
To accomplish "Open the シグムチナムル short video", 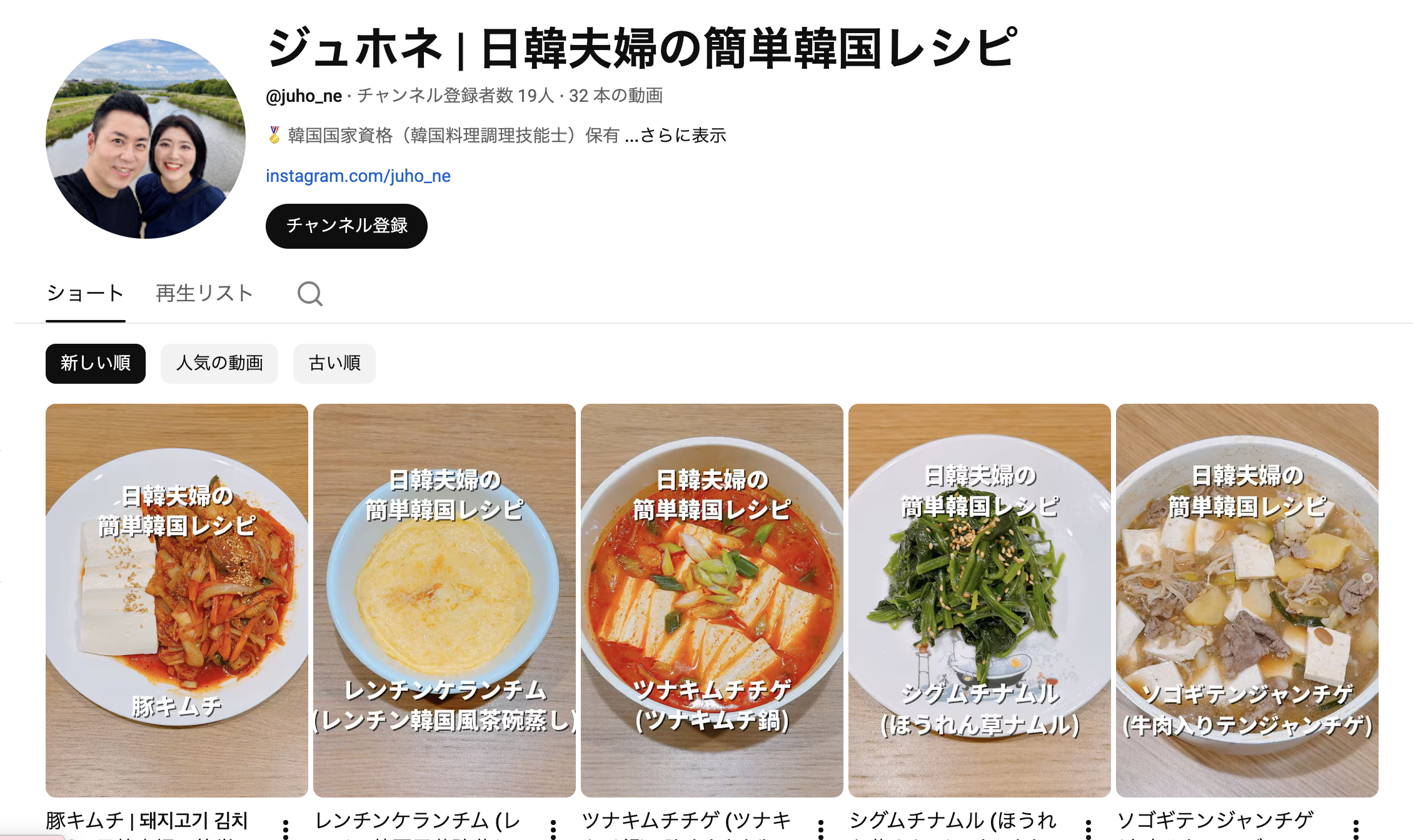I will (979, 600).
